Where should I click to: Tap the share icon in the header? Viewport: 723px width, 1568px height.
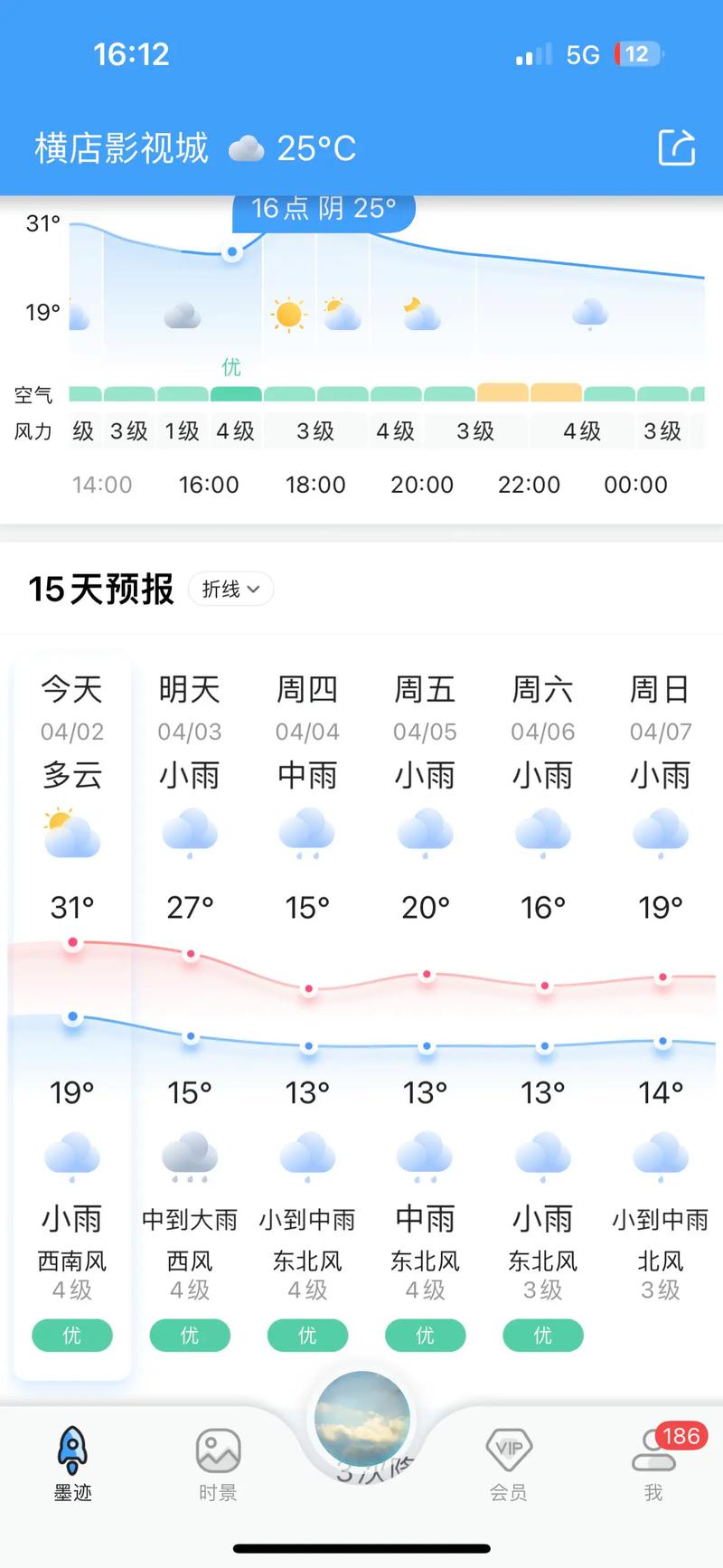coord(677,148)
